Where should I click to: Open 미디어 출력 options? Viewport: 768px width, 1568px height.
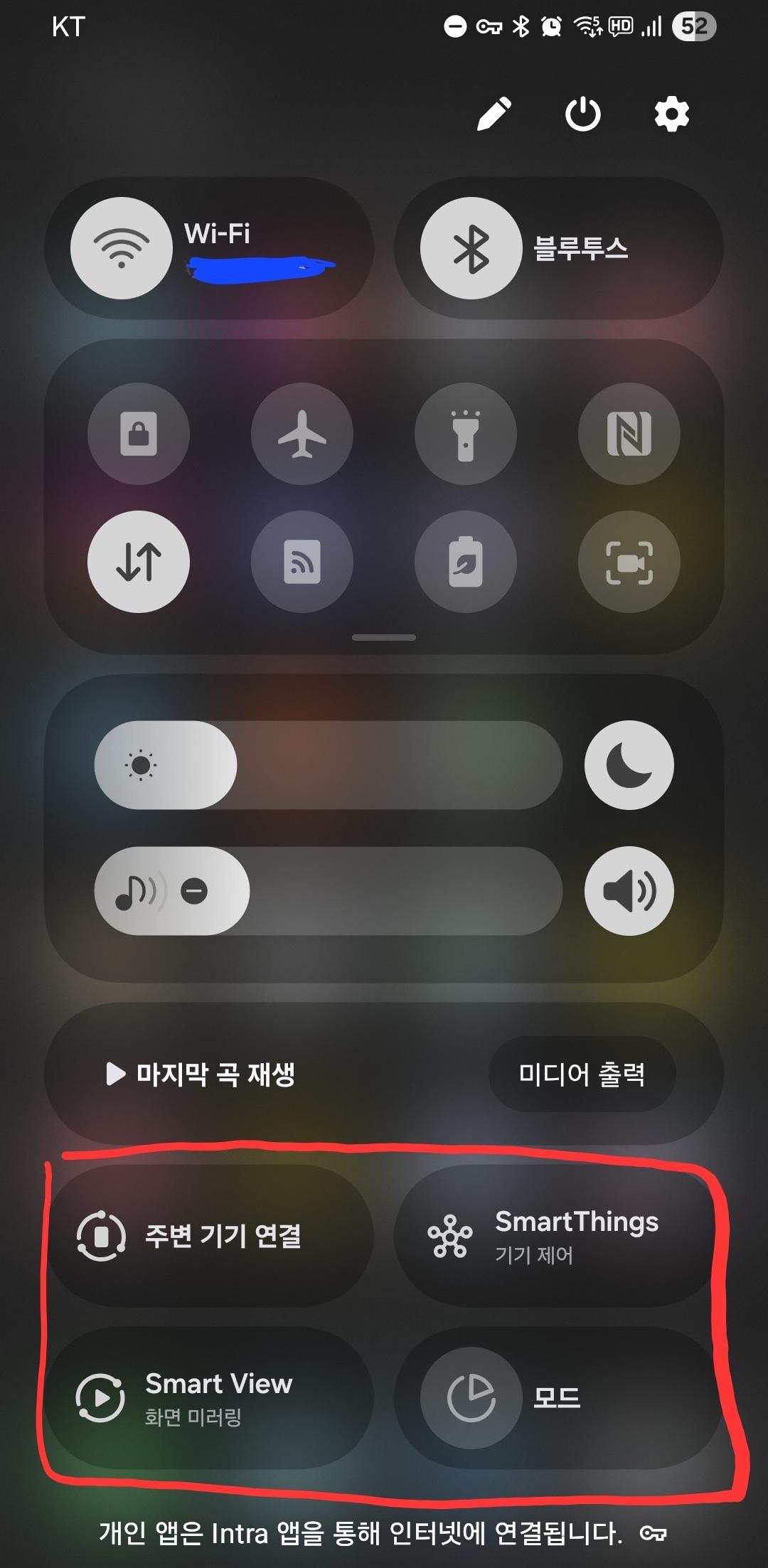[582, 1074]
